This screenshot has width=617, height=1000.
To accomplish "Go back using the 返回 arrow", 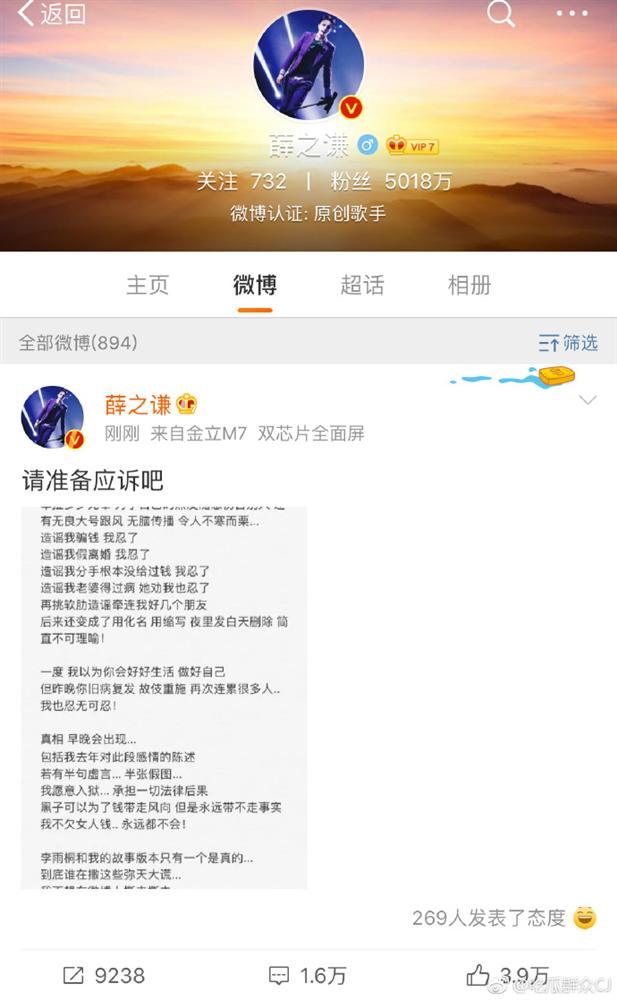I will (50, 15).
